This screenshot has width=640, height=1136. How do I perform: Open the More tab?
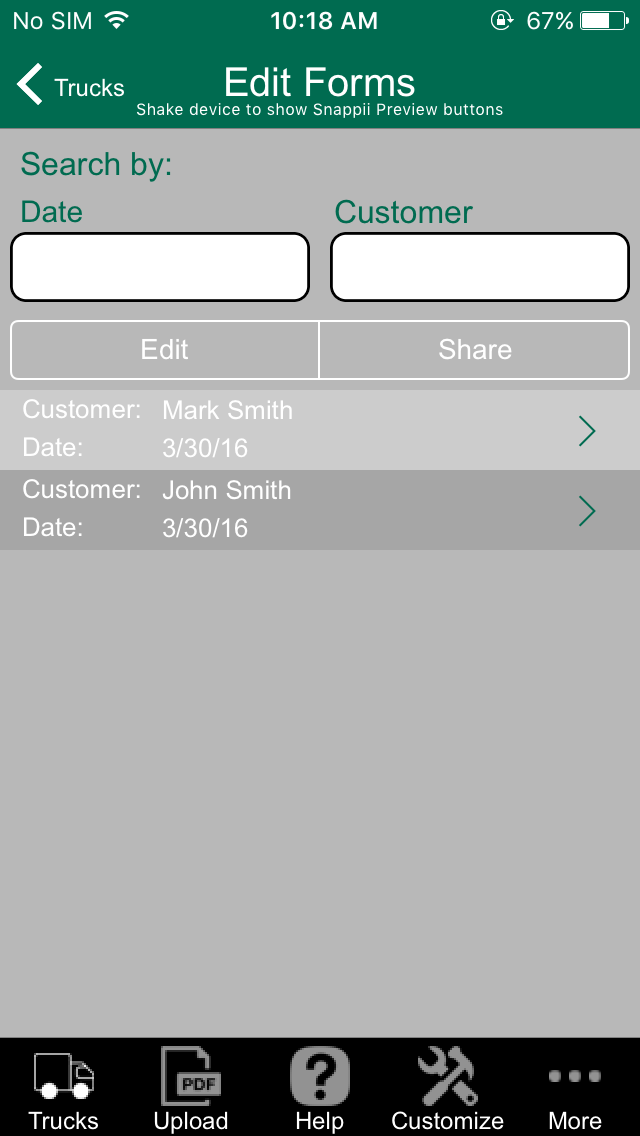pyautogui.click(x=575, y=1088)
